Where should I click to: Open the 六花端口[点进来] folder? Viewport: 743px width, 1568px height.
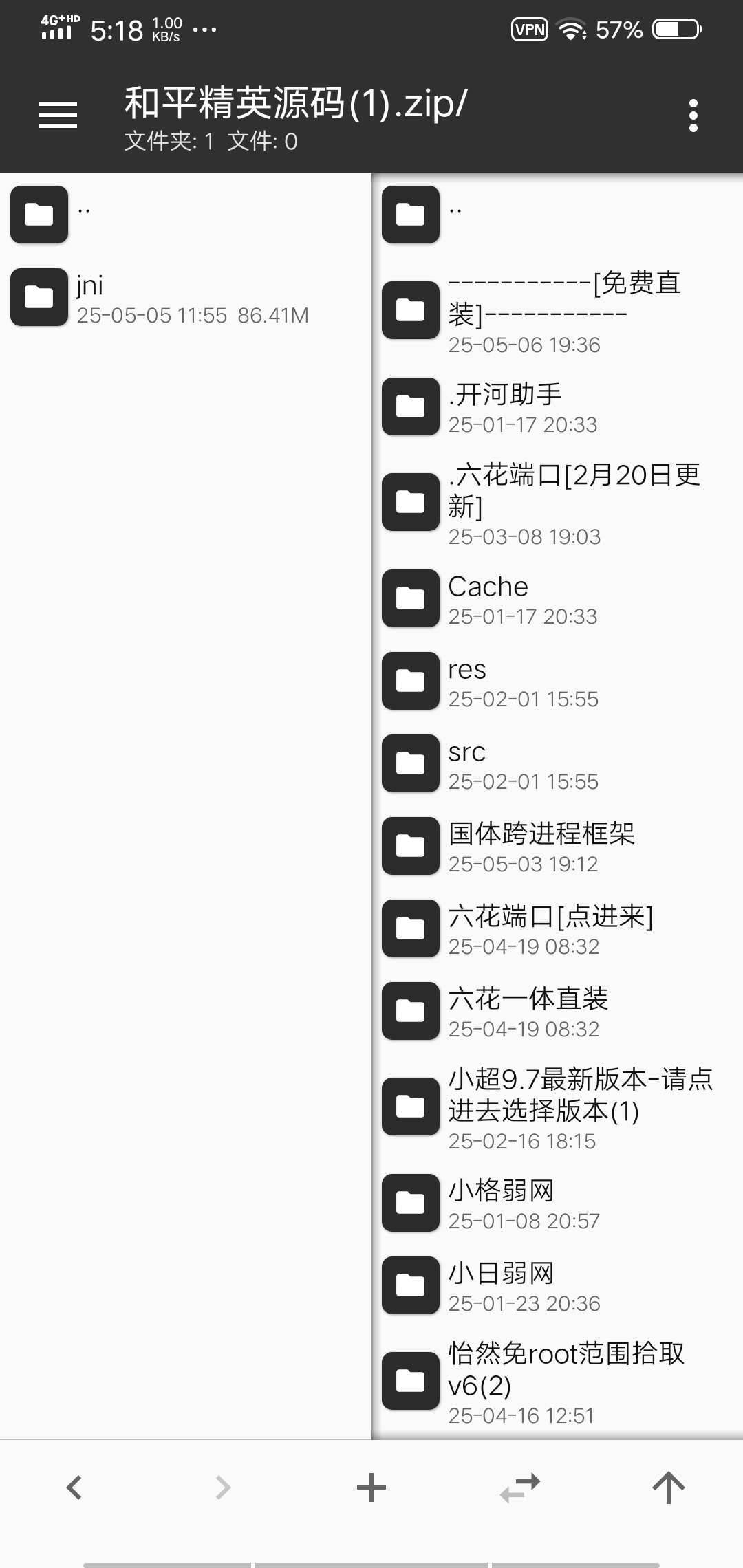[558, 928]
